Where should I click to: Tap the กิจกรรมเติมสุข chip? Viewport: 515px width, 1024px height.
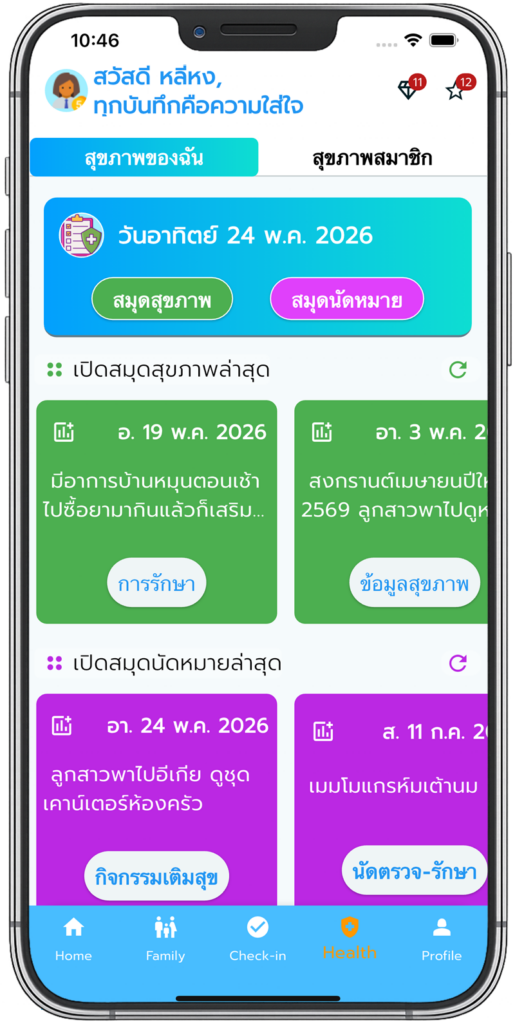[x=157, y=876]
